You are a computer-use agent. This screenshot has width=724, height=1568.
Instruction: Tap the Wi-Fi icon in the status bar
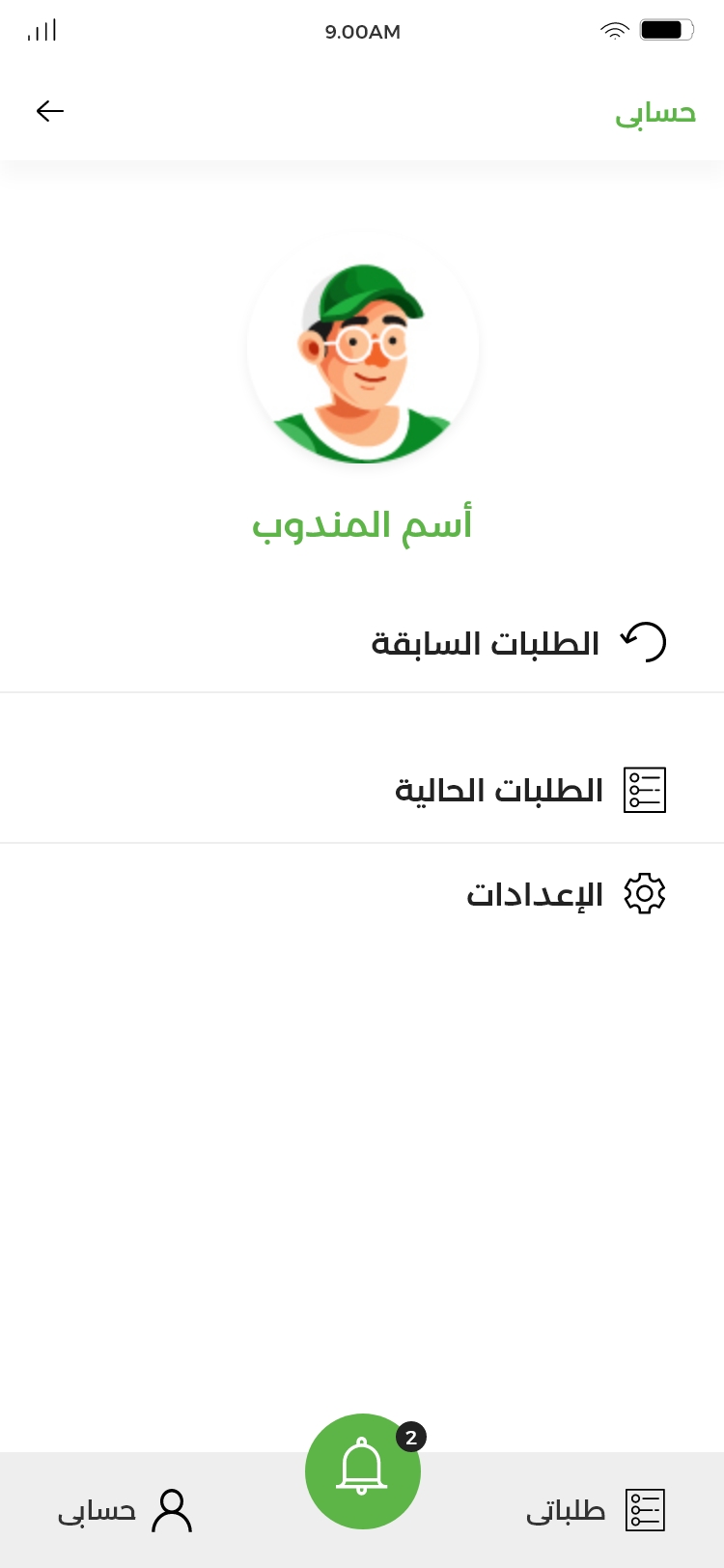pos(615,29)
